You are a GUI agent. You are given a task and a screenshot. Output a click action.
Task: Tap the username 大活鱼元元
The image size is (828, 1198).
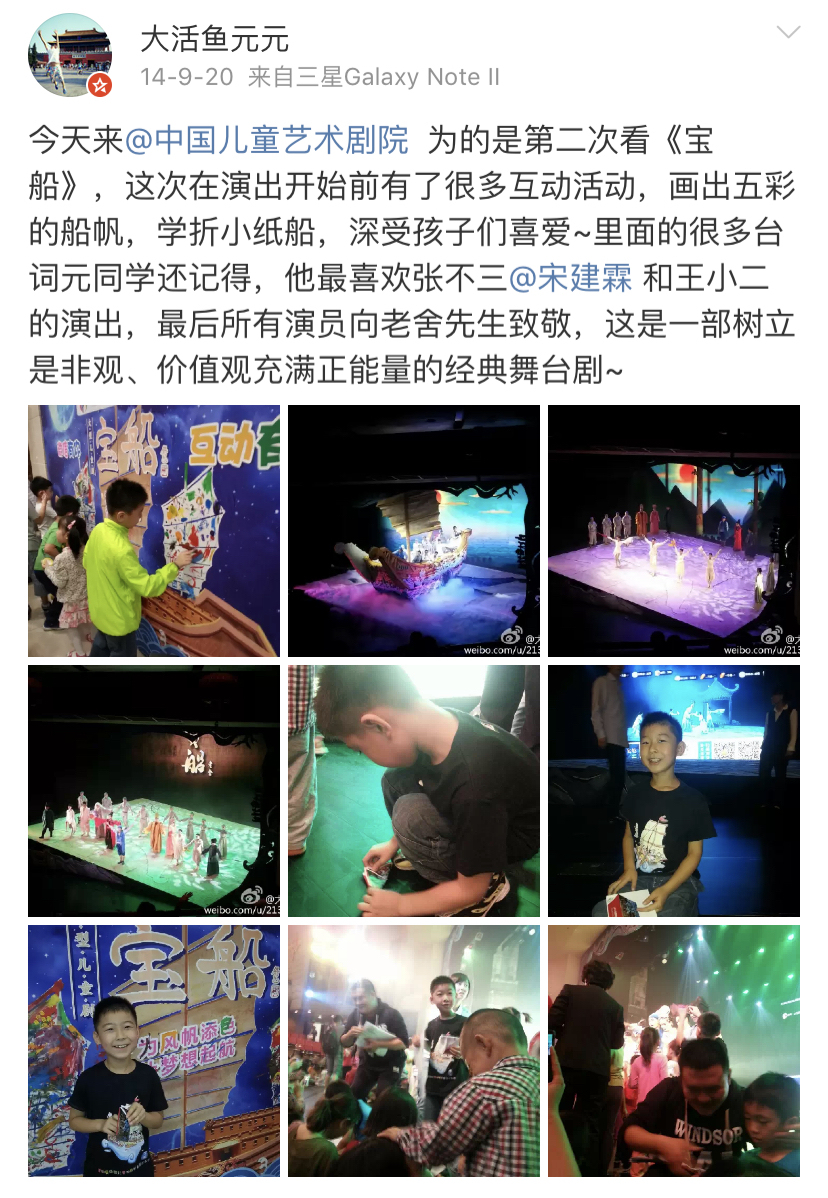214,39
